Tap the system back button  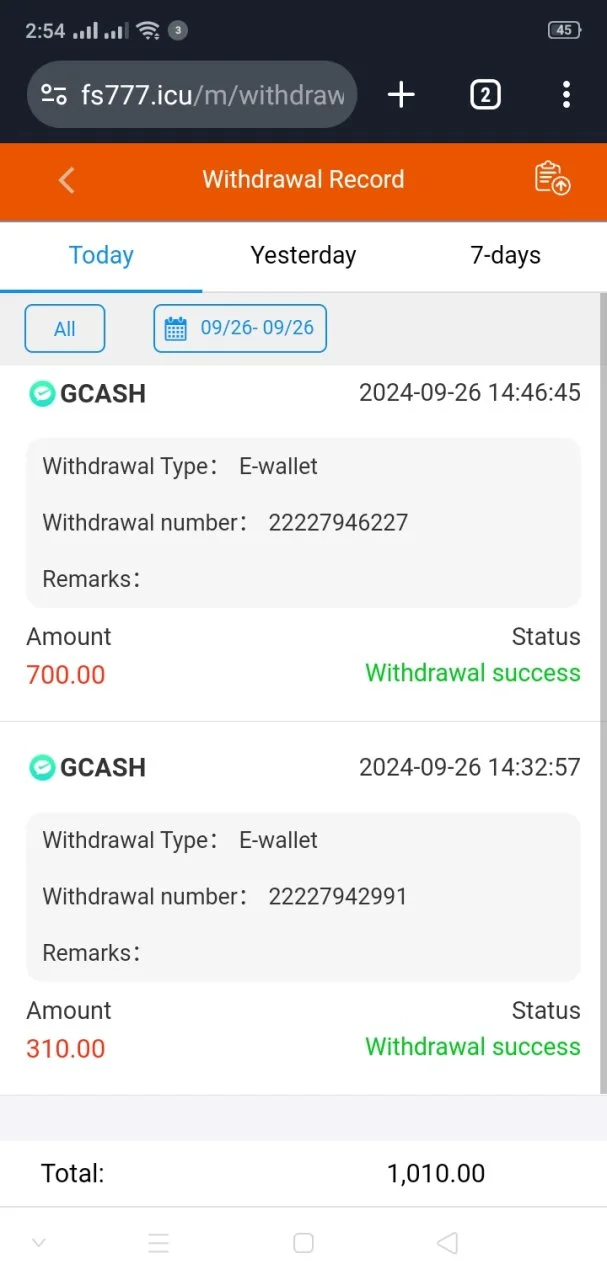447,1243
